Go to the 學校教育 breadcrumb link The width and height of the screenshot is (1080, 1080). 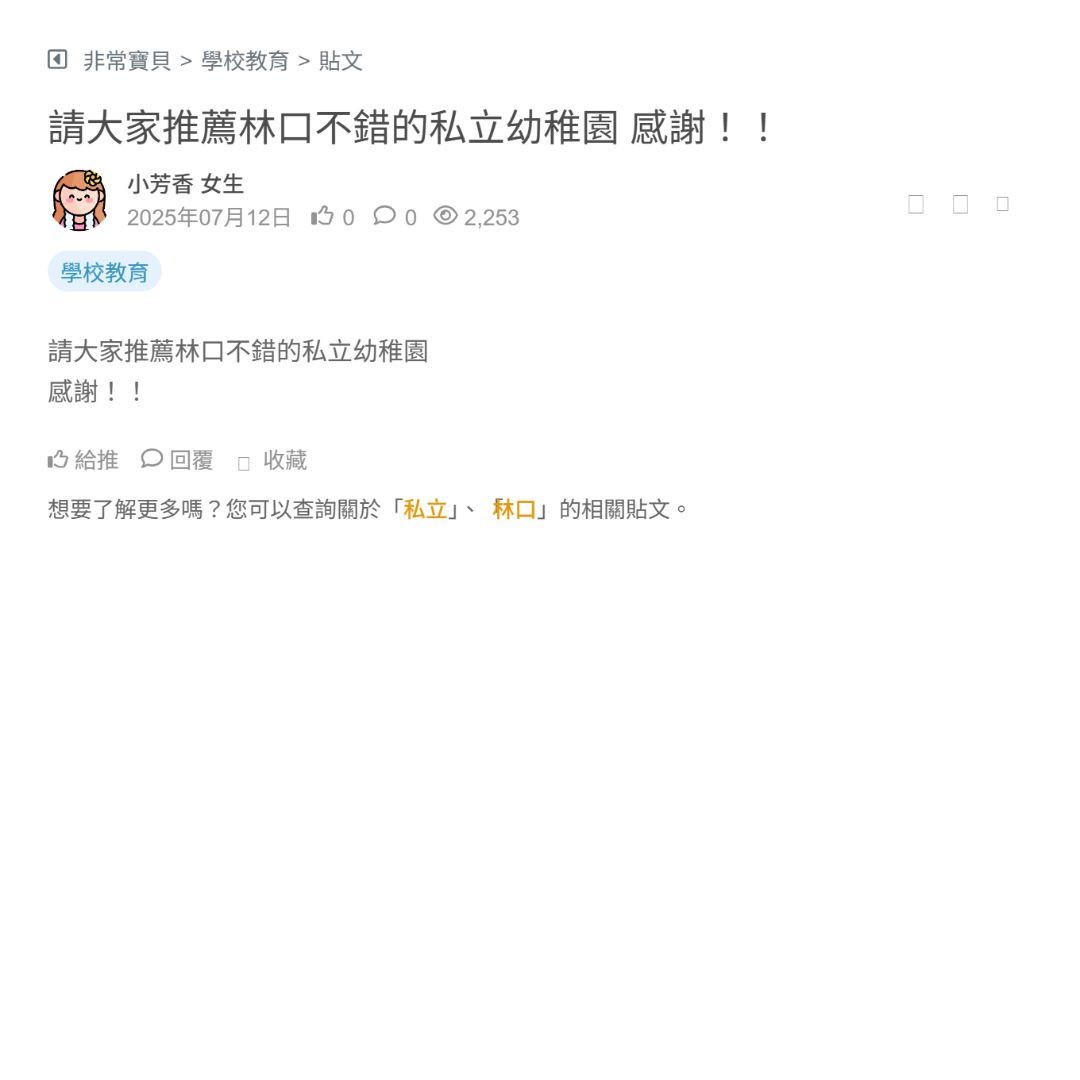(x=245, y=61)
